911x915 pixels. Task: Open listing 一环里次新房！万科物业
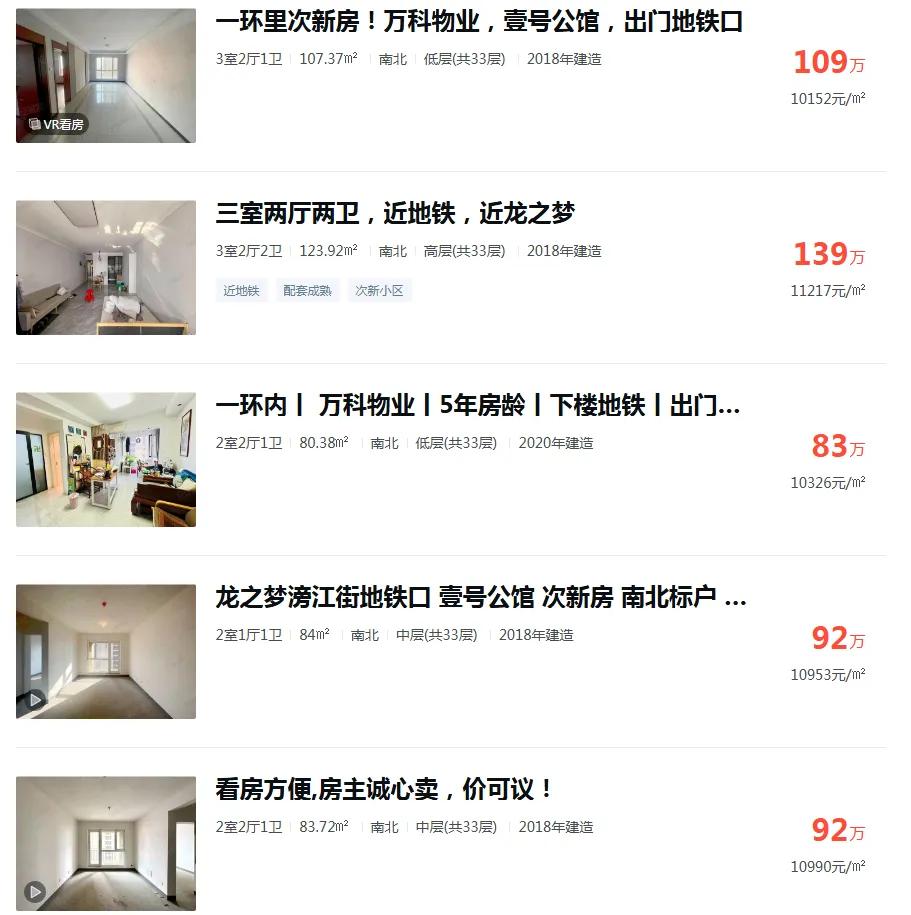click(479, 22)
